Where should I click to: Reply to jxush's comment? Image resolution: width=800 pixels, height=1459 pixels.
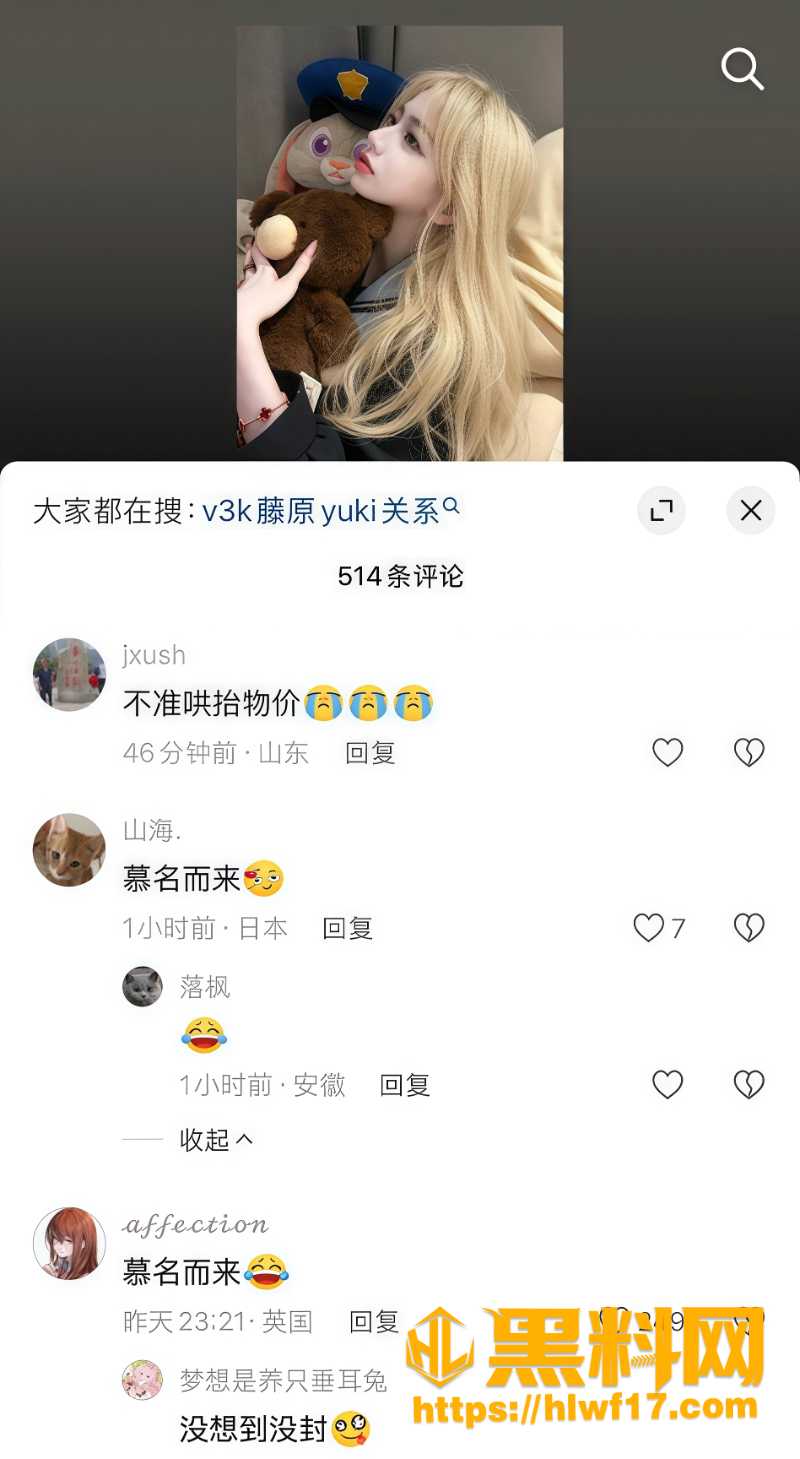(x=370, y=753)
